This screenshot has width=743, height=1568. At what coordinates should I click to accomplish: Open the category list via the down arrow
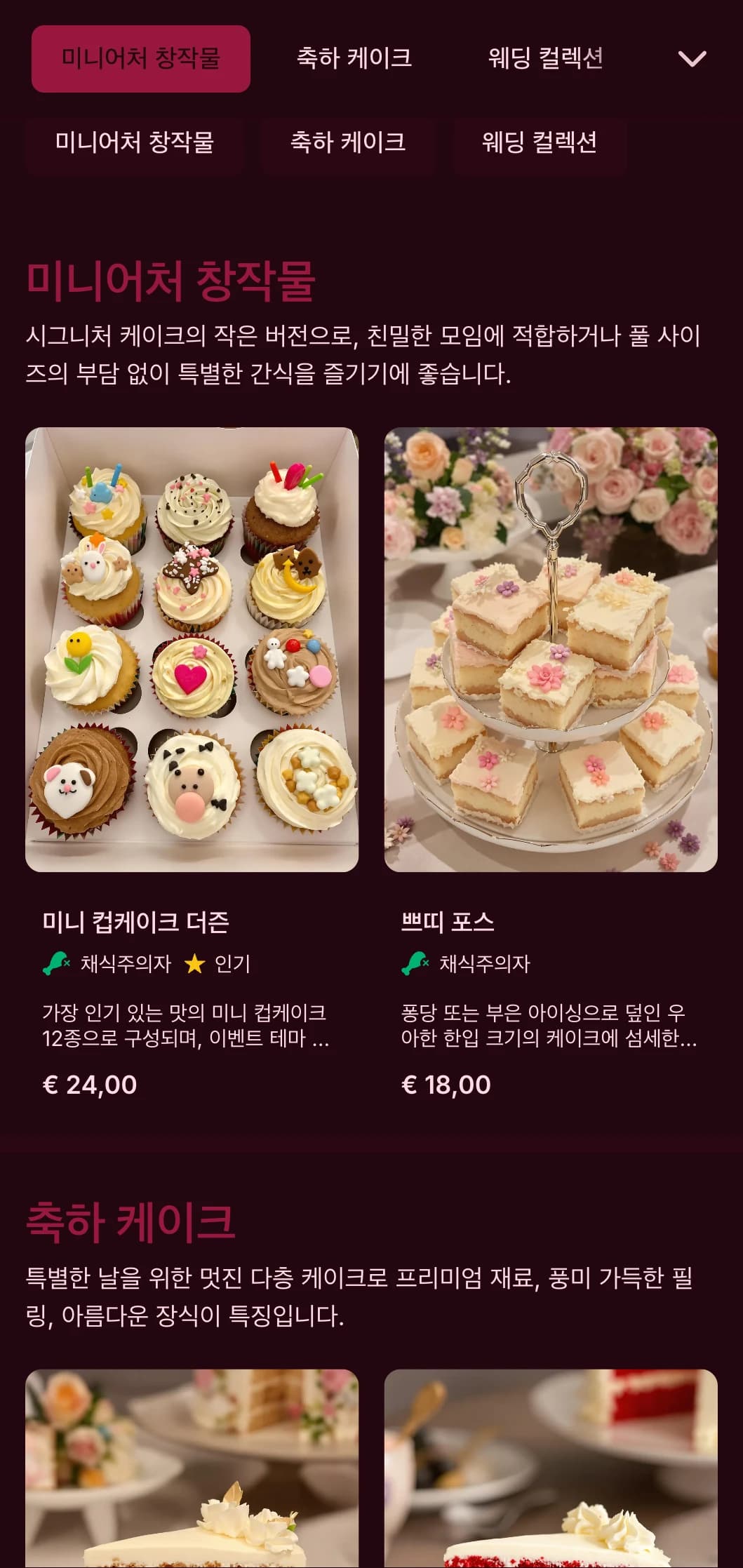(x=693, y=60)
